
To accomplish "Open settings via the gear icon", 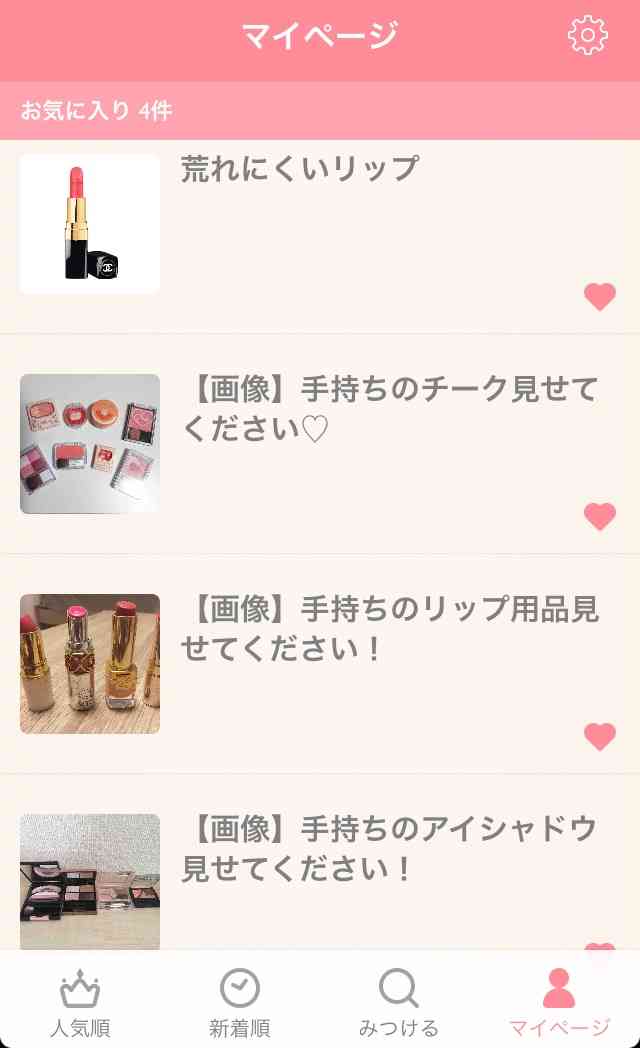I will click(x=587, y=35).
